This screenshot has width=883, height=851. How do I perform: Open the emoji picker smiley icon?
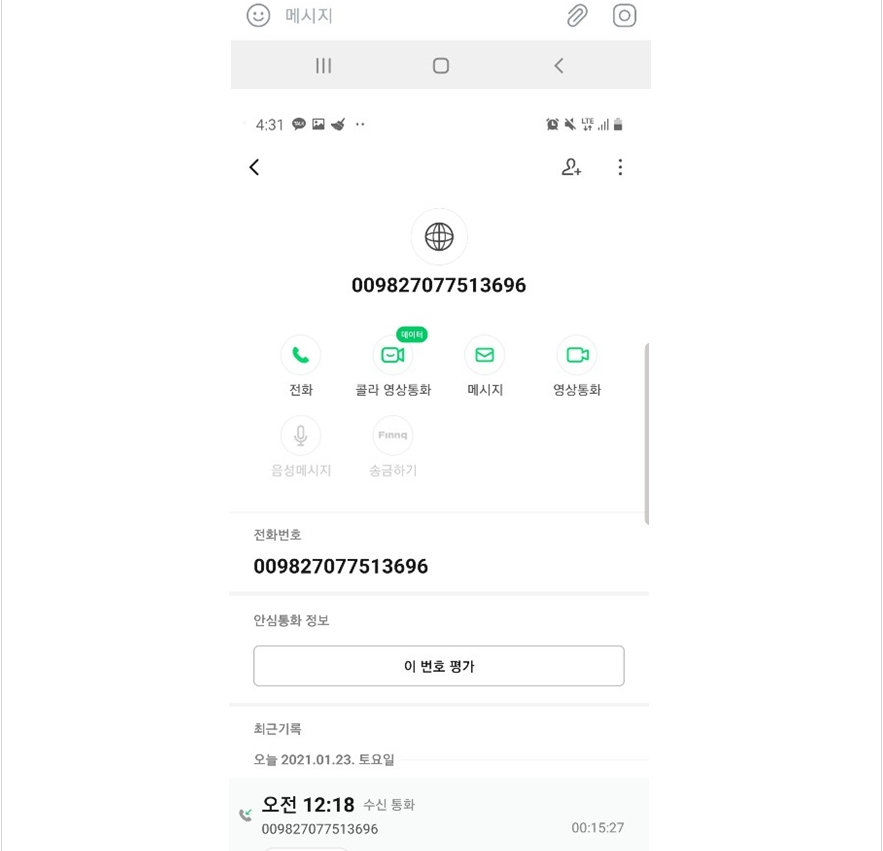[258, 16]
